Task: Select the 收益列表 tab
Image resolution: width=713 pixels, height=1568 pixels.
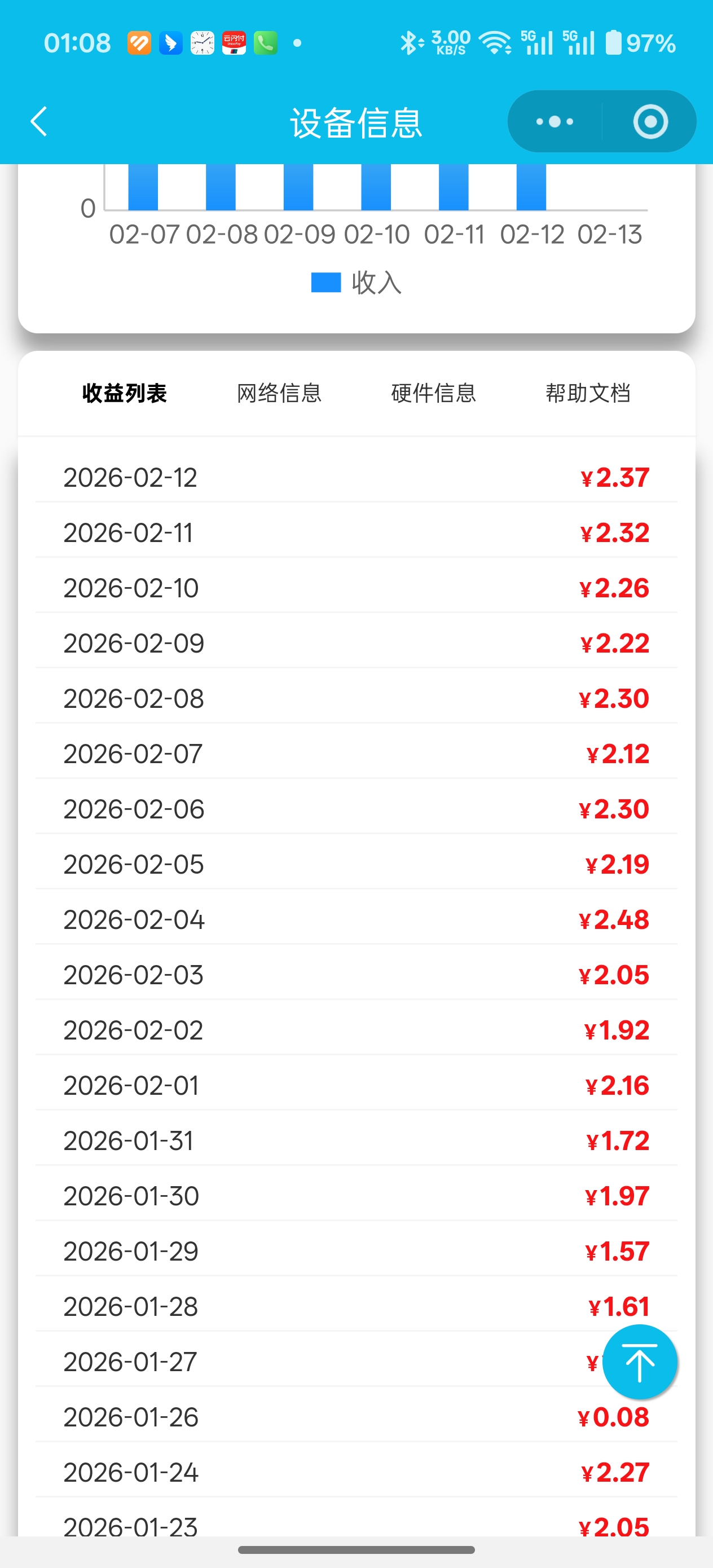Action: click(124, 393)
